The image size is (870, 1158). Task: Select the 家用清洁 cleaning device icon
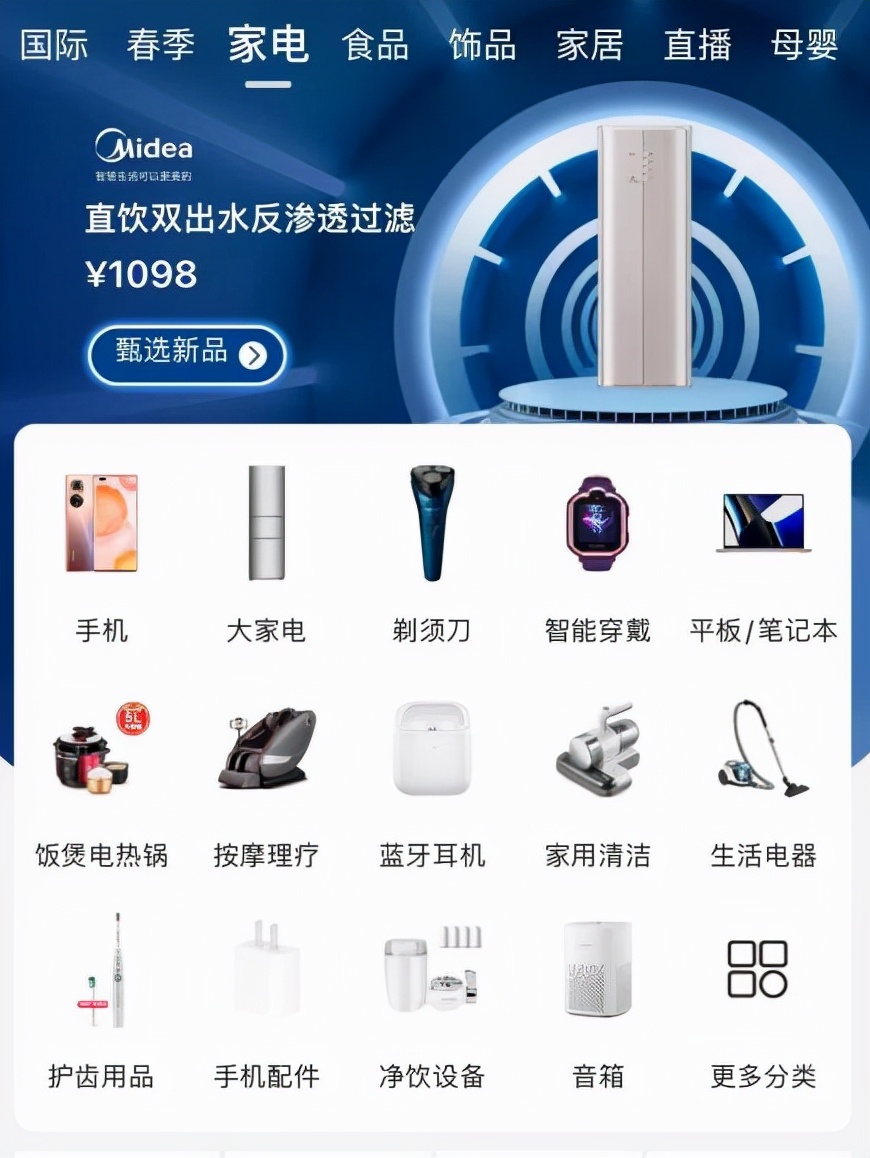click(x=597, y=750)
